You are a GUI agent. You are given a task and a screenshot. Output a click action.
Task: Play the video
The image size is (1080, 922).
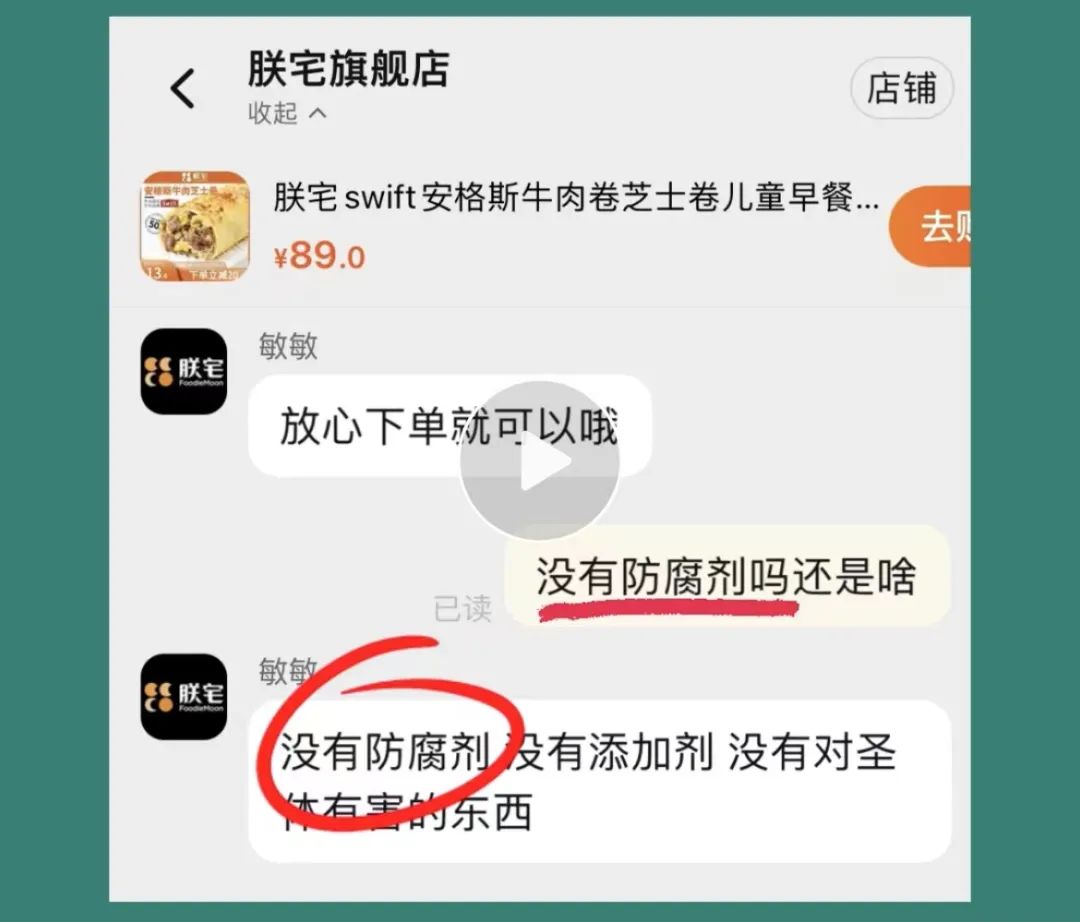point(540,461)
